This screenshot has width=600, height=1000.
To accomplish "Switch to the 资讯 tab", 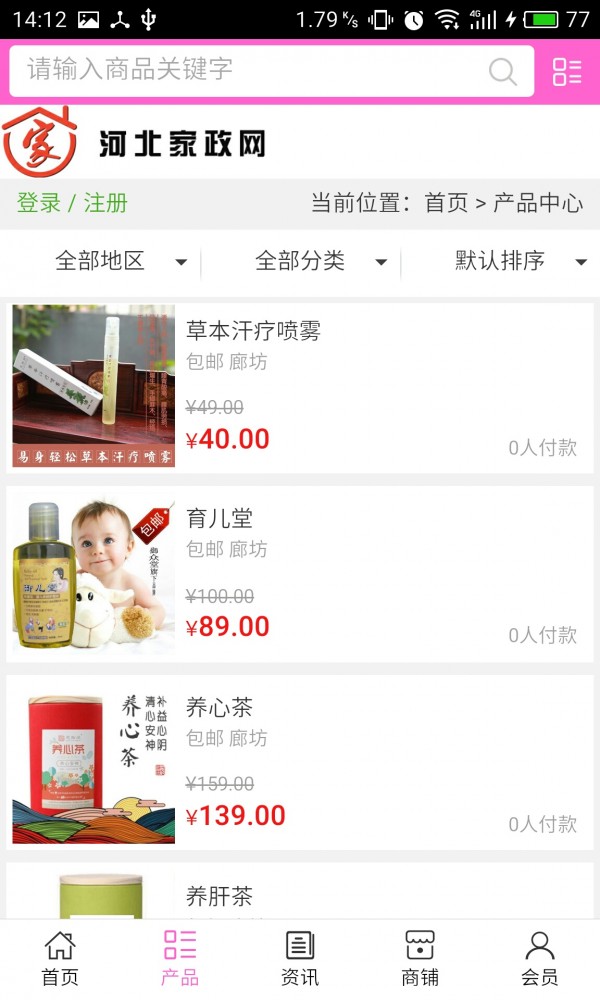I will point(300,959).
